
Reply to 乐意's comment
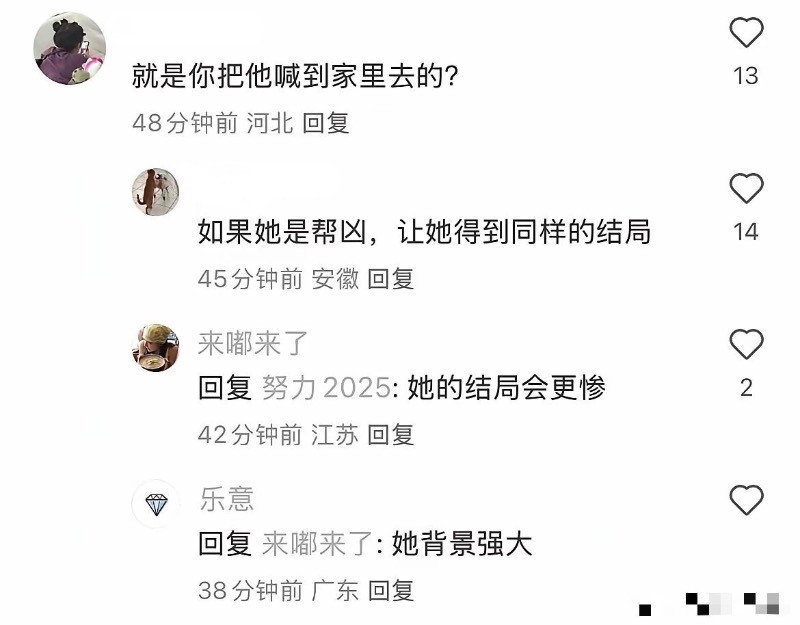tap(390, 590)
